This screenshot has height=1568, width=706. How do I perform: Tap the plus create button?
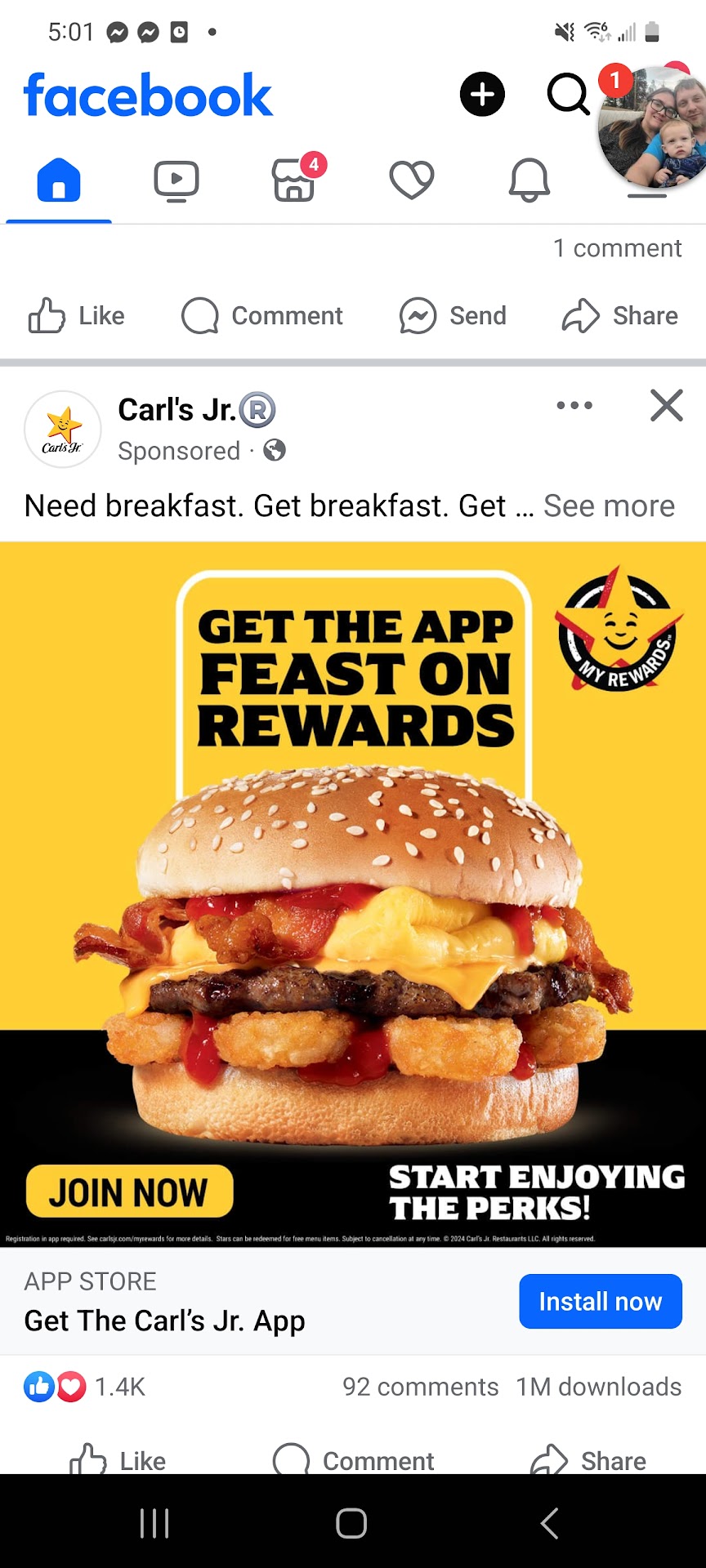pyautogui.click(x=482, y=95)
